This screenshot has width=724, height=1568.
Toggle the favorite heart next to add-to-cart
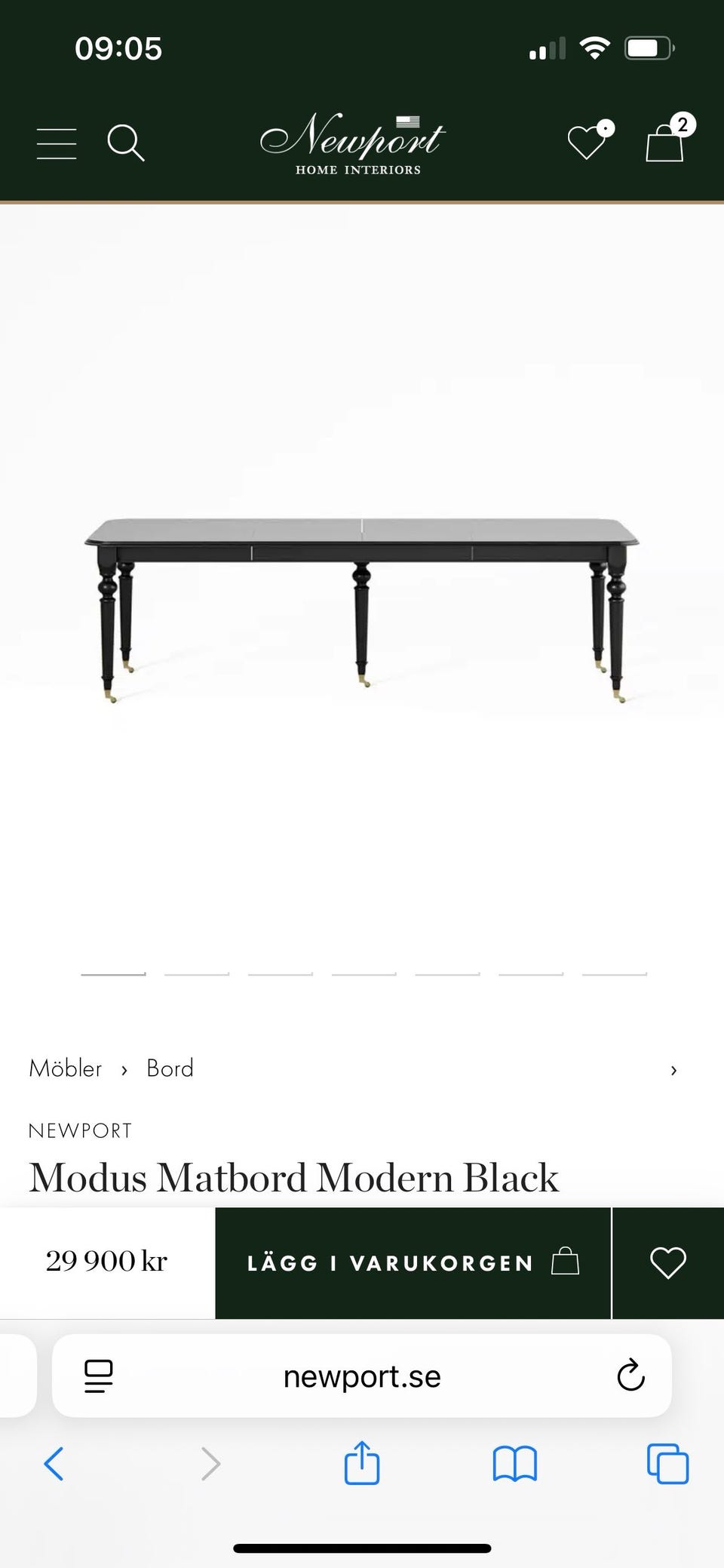pyautogui.click(x=668, y=1262)
